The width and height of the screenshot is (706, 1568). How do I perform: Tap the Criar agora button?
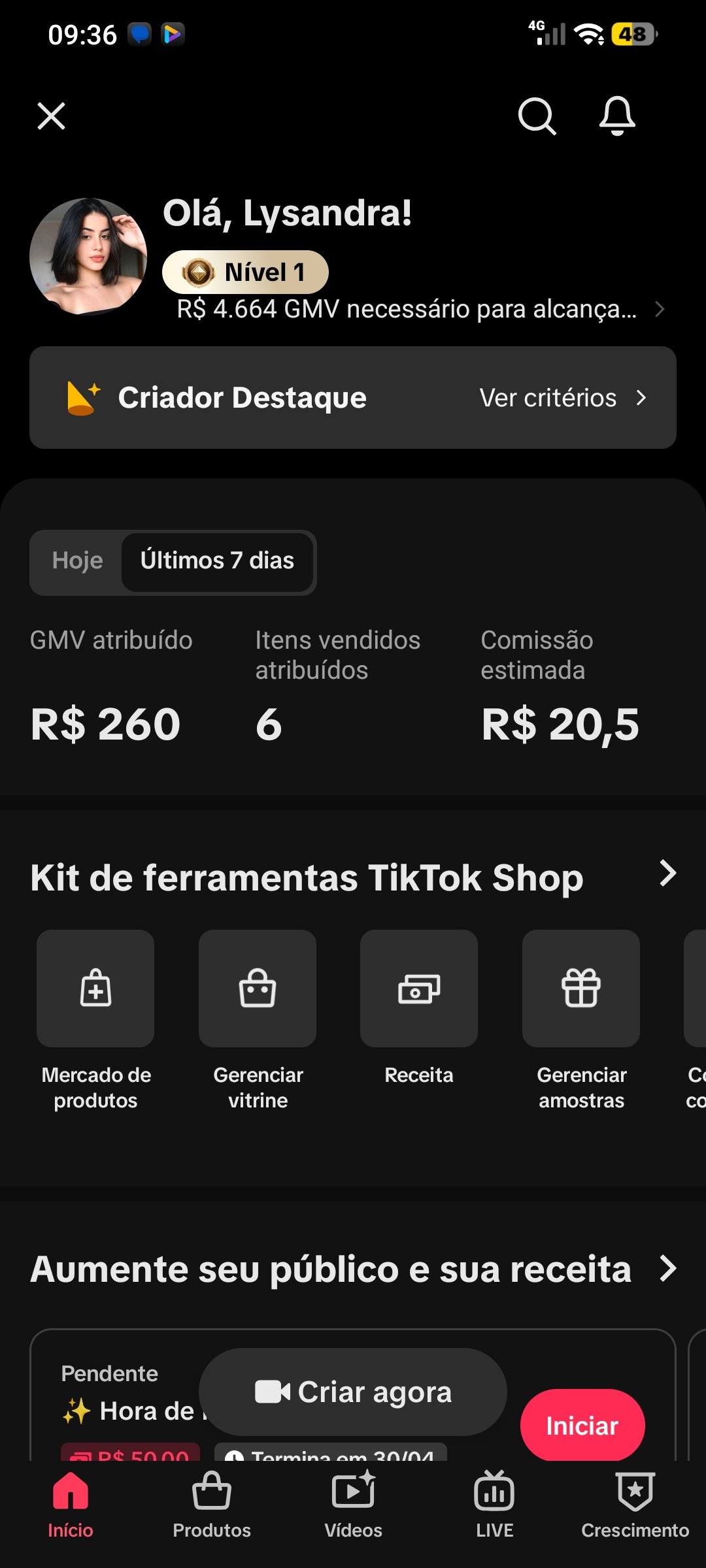[x=353, y=1392]
